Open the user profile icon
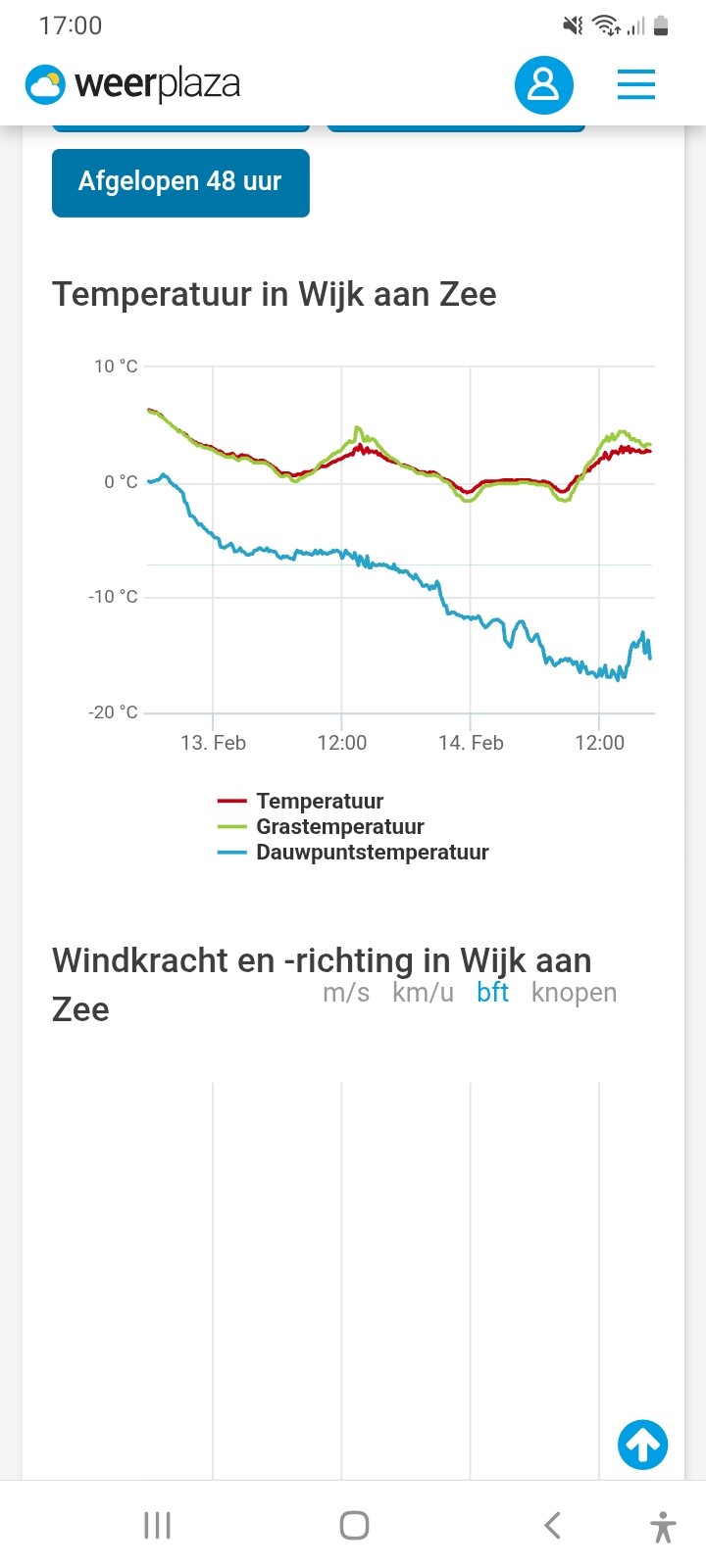This screenshot has height=1568, width=706. tap(543, 85)
